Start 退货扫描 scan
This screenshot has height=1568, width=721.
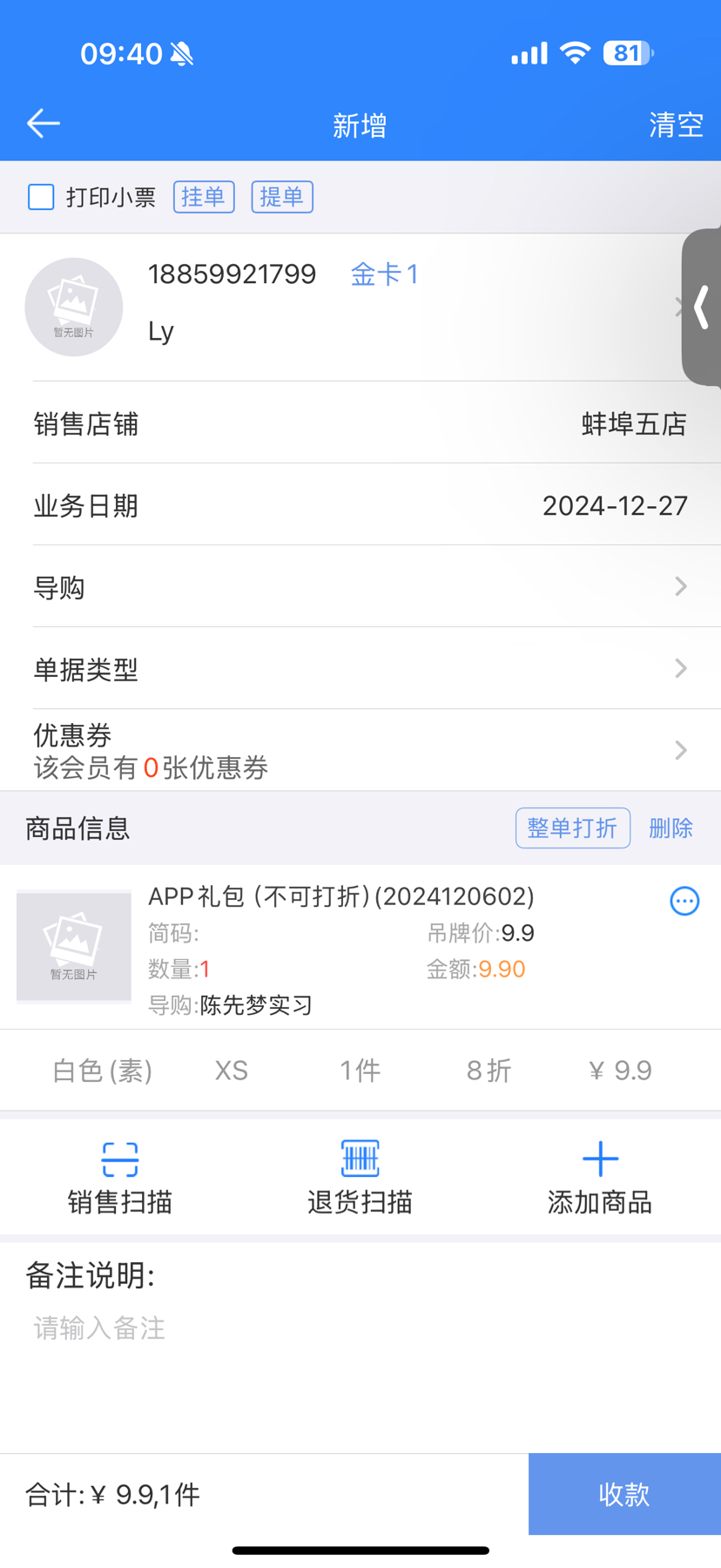[360, 1177]
